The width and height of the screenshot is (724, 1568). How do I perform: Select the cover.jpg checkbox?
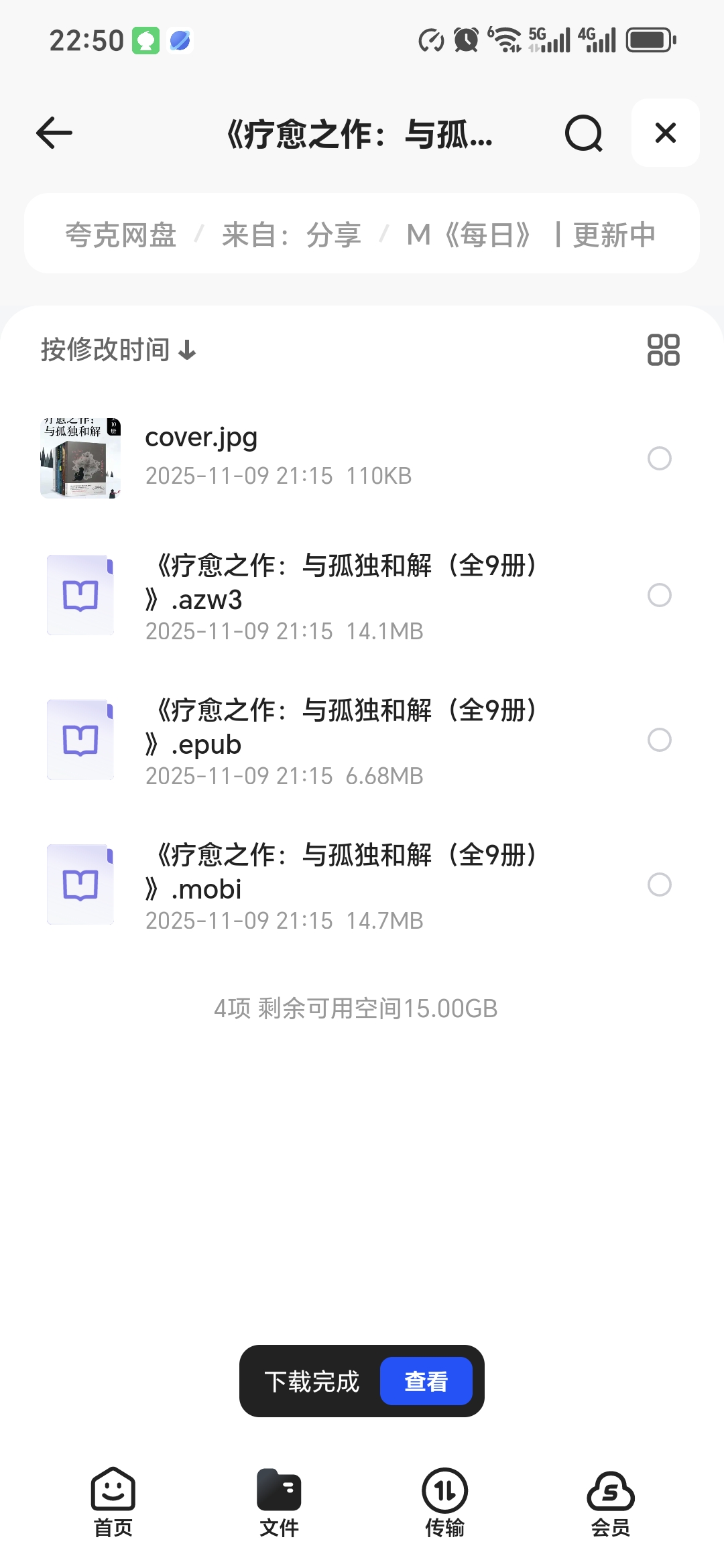659,458
